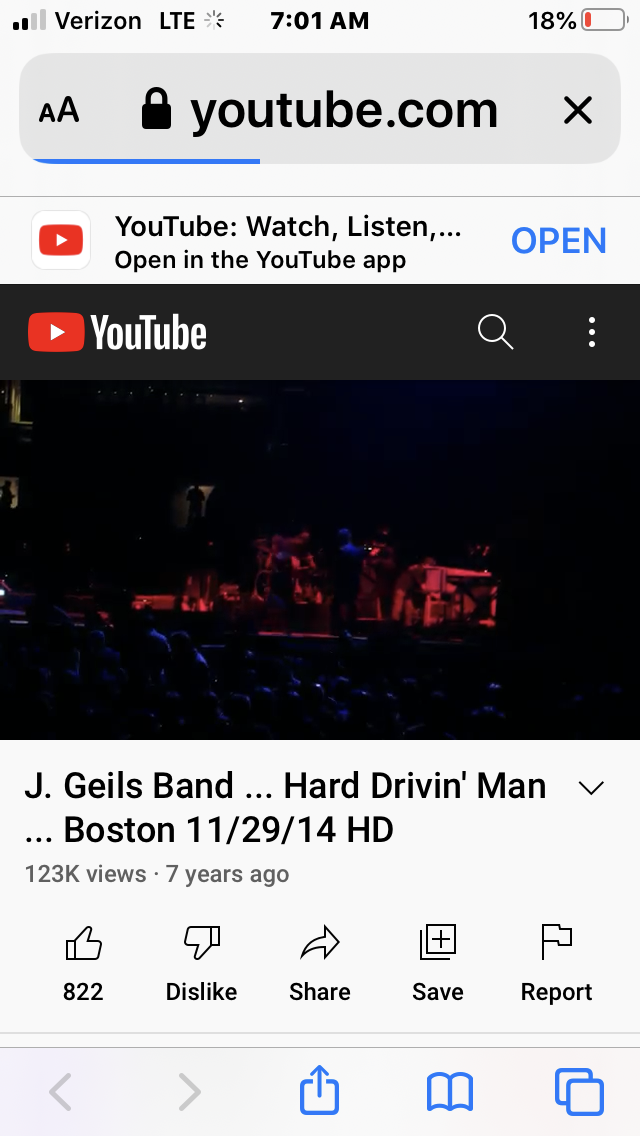This screenshot has height=1136, width=640.
Task: Like the video with 822 likes
Action: [x=83, y=945]
